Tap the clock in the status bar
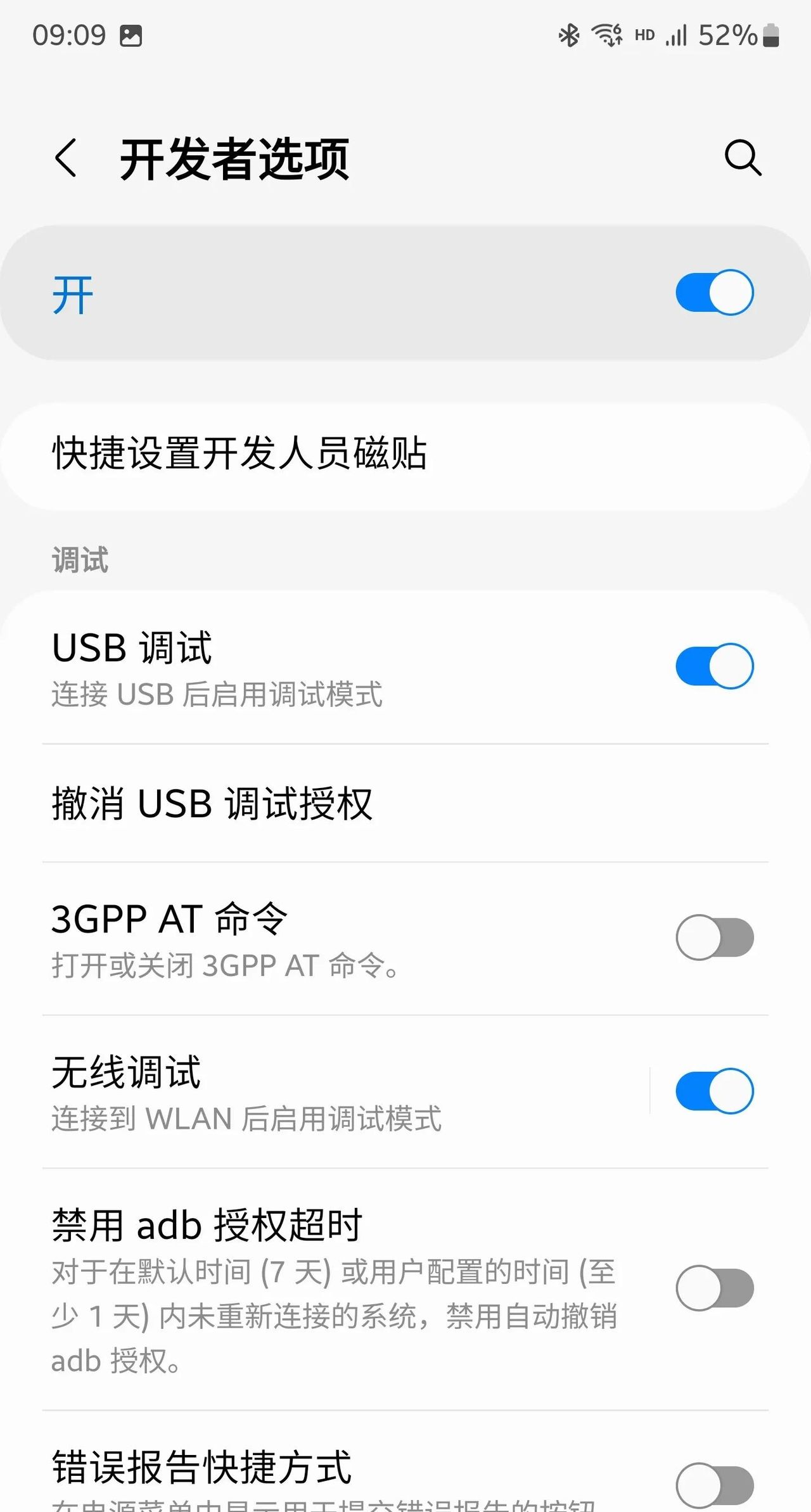The height and width of the screenshot is (1512, 811). (x=70, y=35)
